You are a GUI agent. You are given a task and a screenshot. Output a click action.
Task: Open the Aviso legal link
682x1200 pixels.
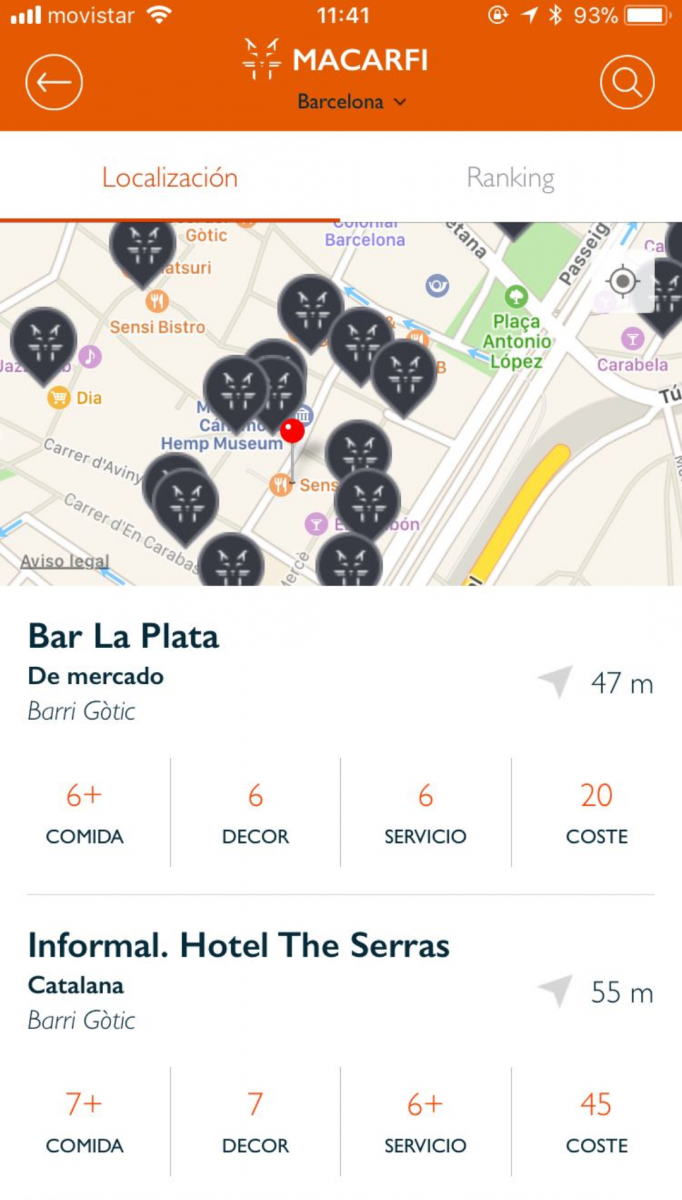click(65, 561)
